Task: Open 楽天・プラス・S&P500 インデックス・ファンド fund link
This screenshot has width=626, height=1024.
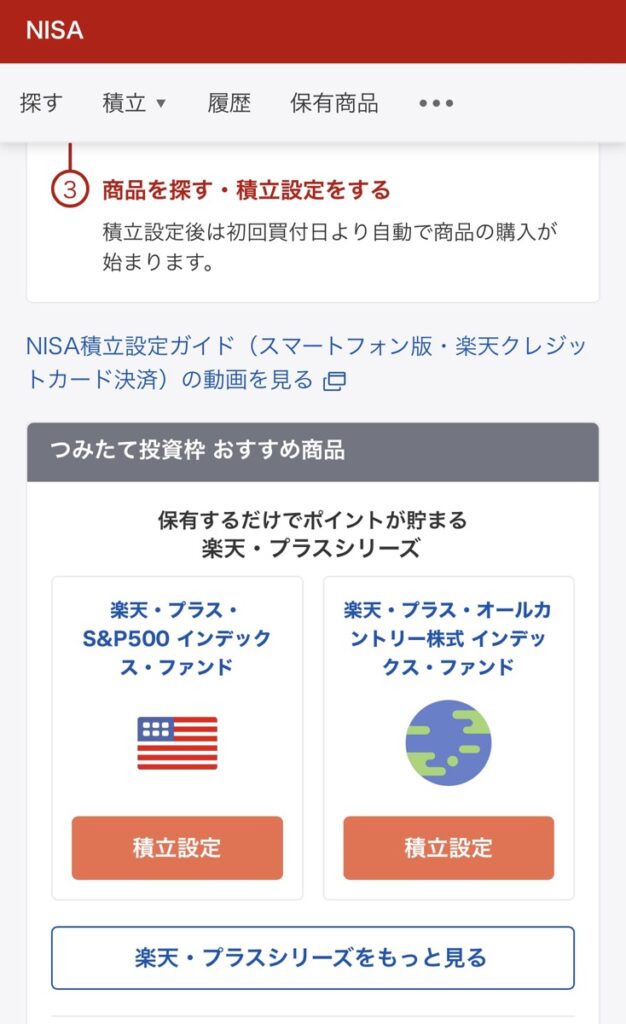Action: 177,638
